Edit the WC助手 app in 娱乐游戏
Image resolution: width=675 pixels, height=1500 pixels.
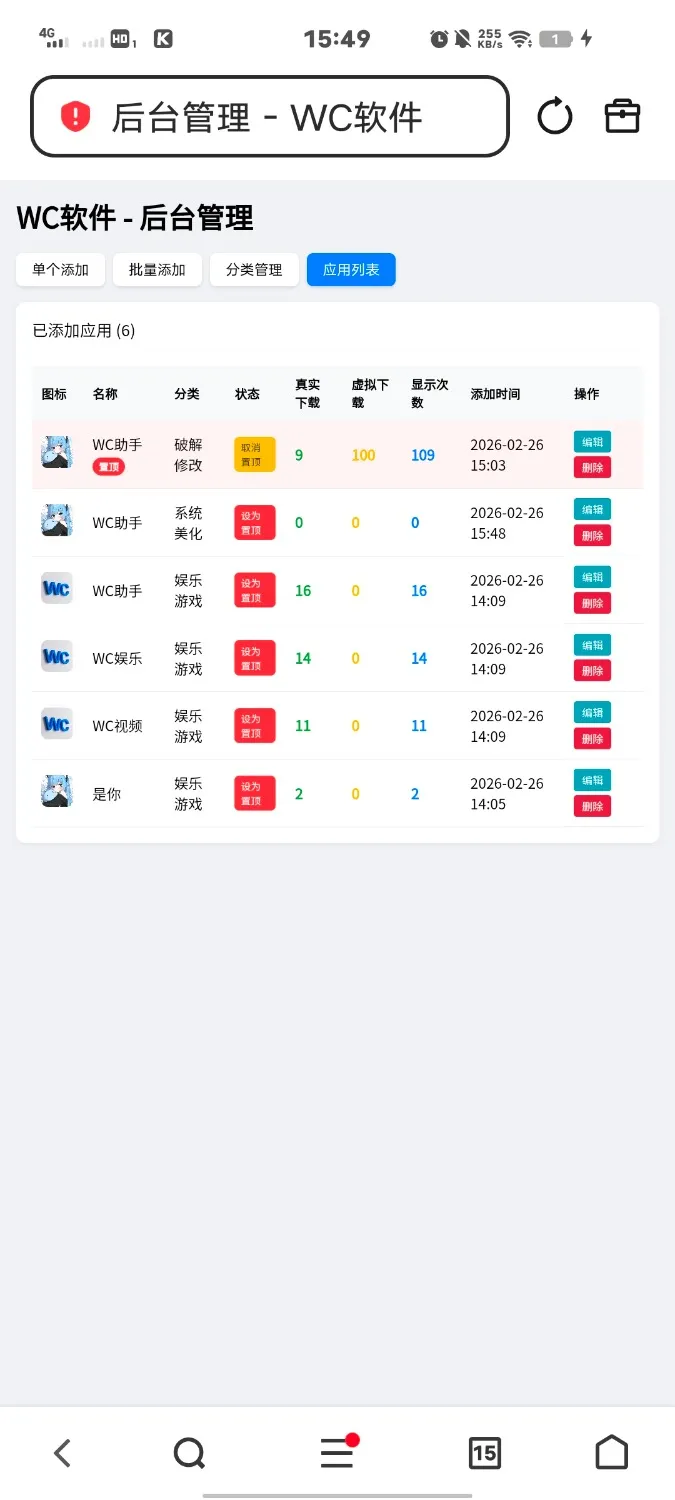[592, 577]
